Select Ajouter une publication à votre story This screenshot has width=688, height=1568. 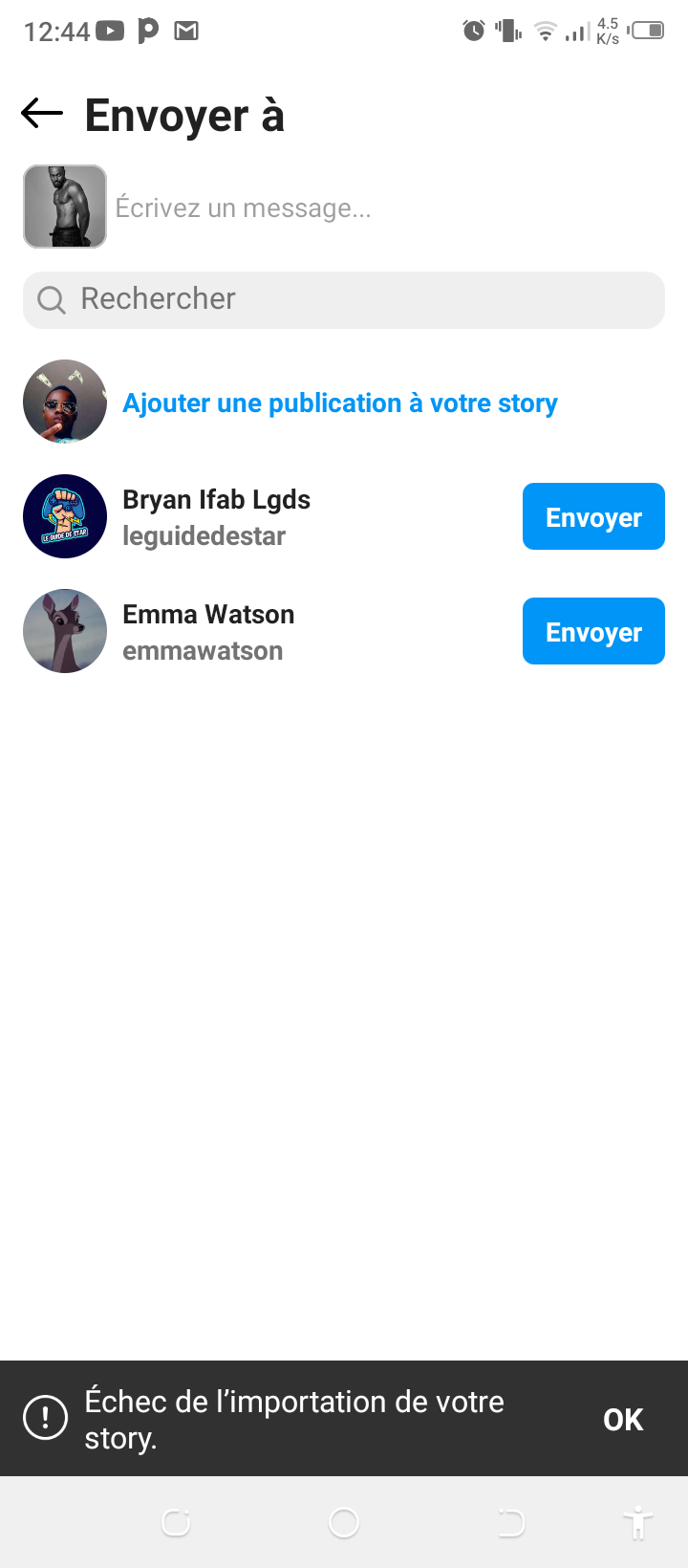click(x=339, y=403)
